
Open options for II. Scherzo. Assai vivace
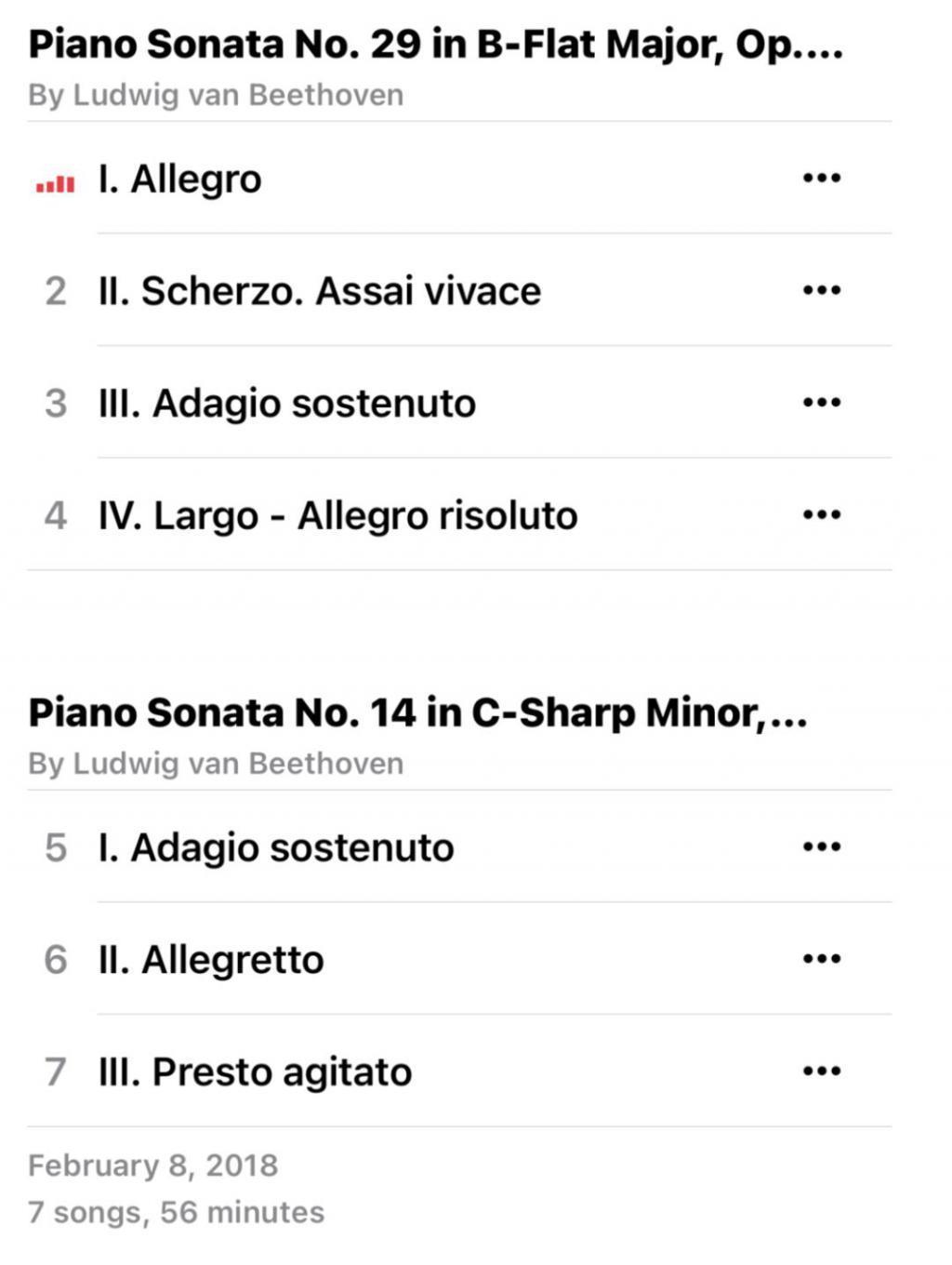[822, 289]
